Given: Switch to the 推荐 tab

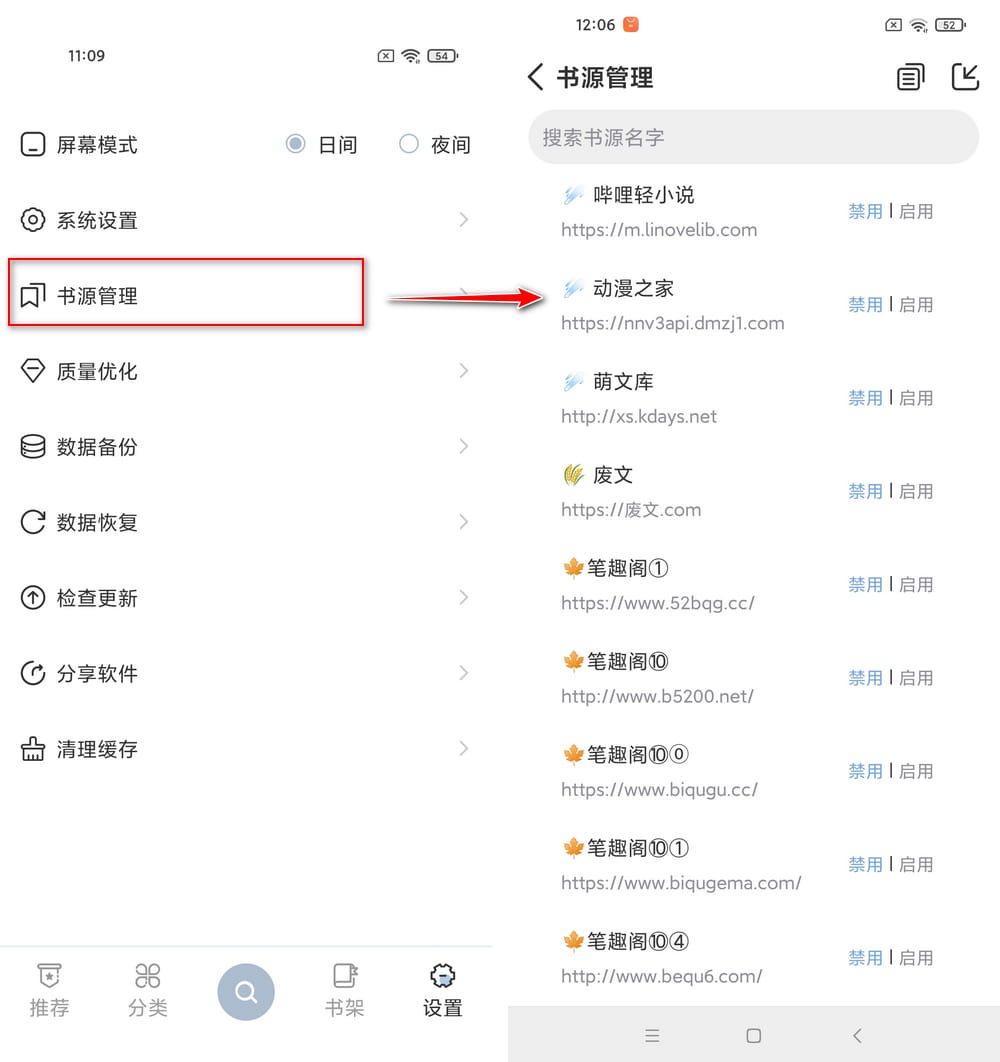Looking at the screenshot, I should (49, 990).
